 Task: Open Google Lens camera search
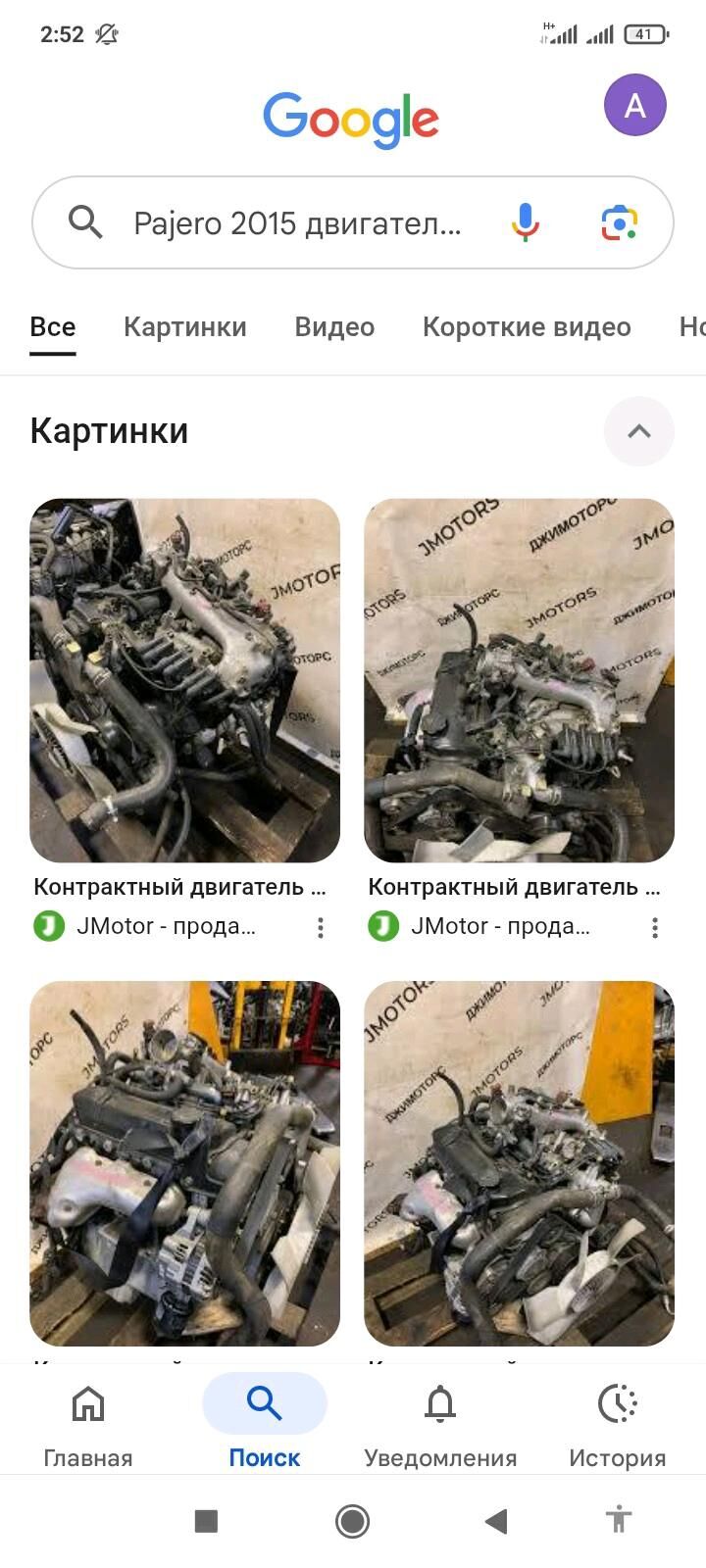619,222
